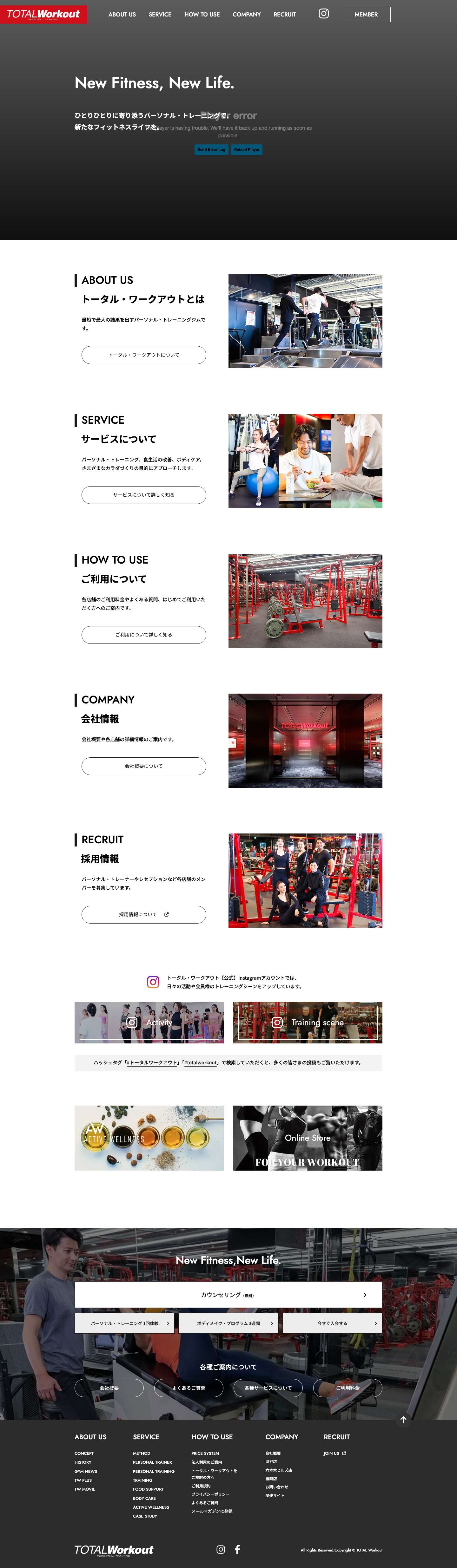Jump back to top with the arrow button
The image size is (457, 1568).
(x=403, y=1420)
